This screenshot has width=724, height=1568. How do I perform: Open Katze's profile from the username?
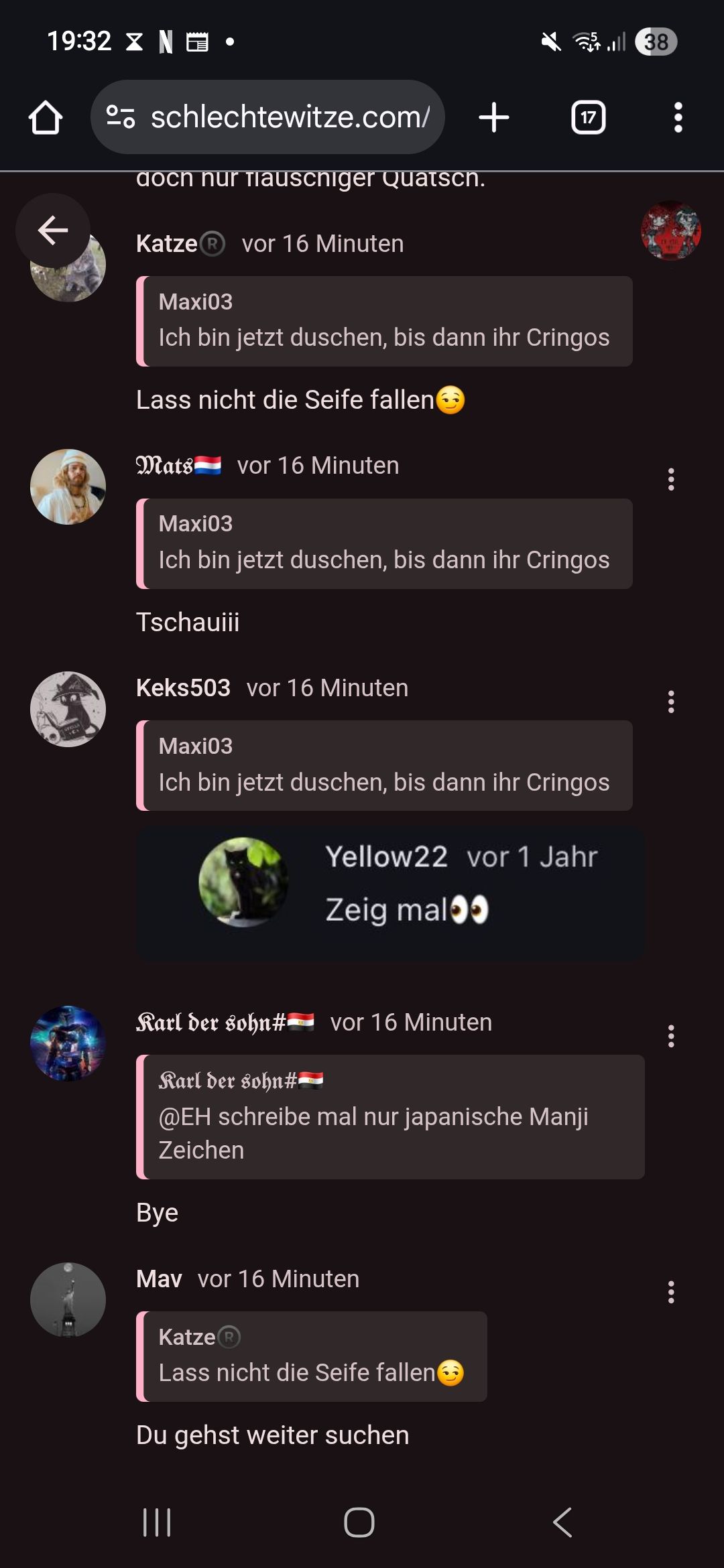tap(167, 244)
